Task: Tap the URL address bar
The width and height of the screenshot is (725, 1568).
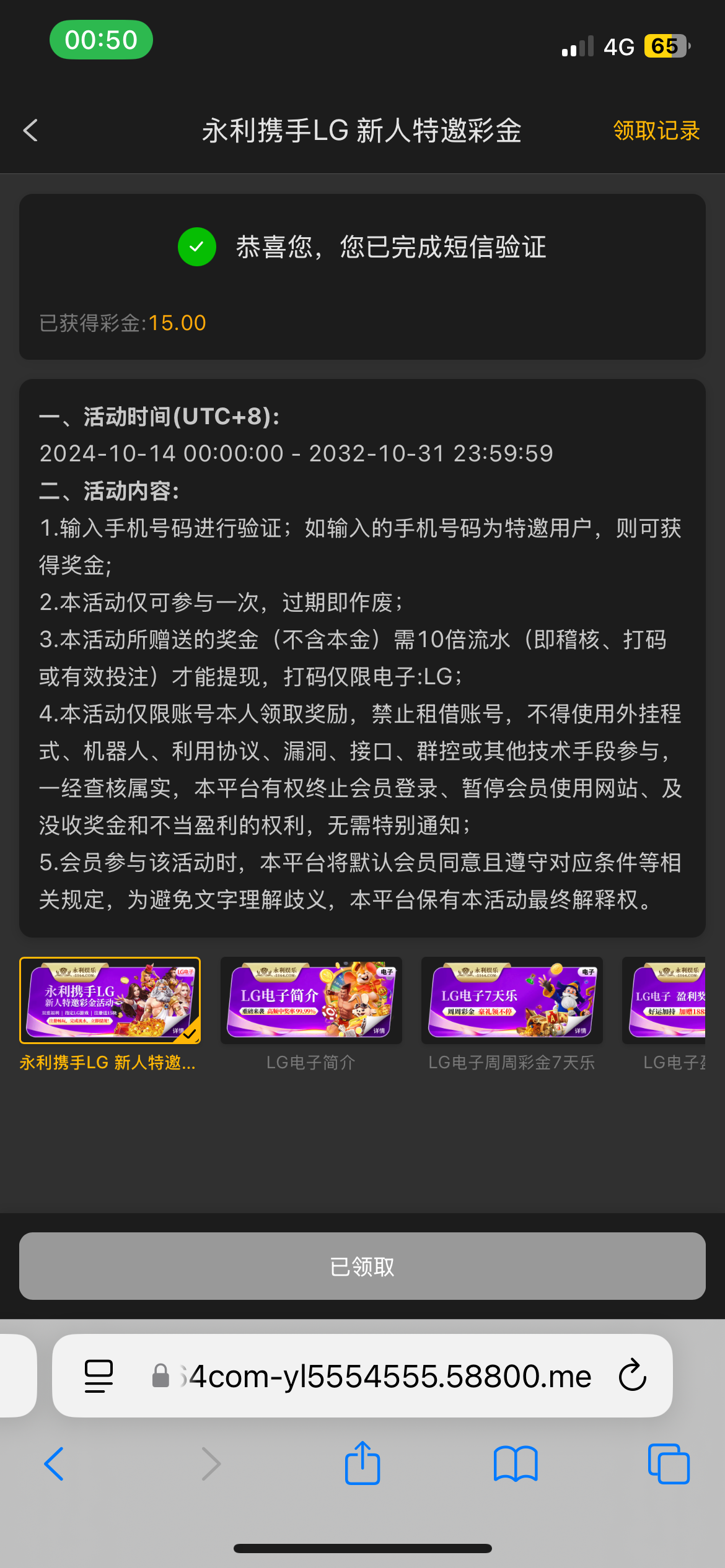Action: click(x=384, y=1376)
